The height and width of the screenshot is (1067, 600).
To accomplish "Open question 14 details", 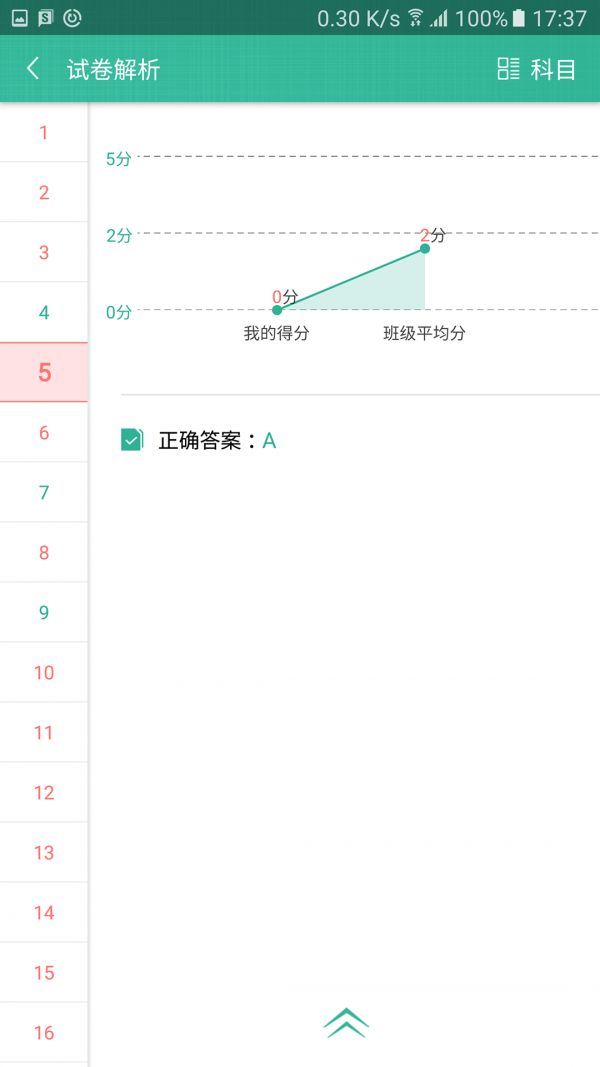I will pos(44,913).
